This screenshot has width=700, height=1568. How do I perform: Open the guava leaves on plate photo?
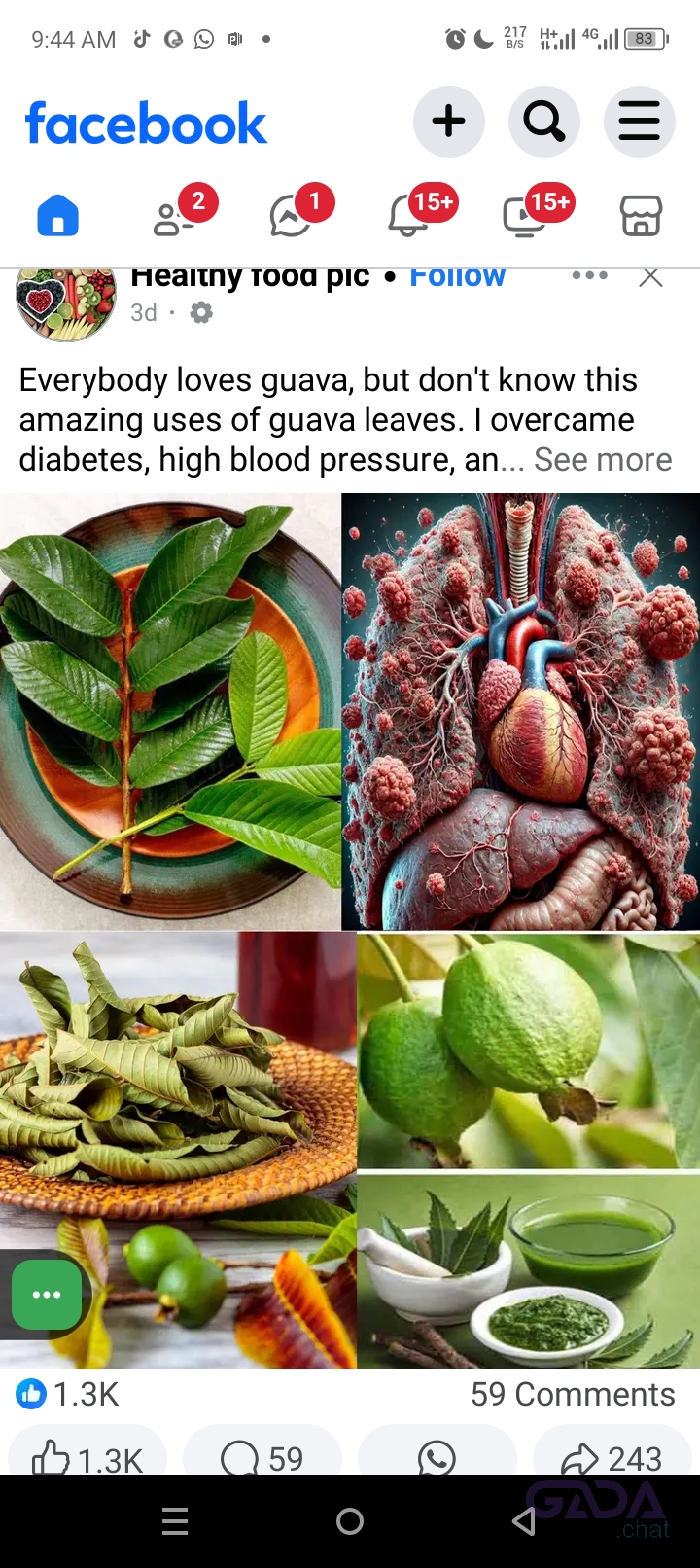[170, 711]
